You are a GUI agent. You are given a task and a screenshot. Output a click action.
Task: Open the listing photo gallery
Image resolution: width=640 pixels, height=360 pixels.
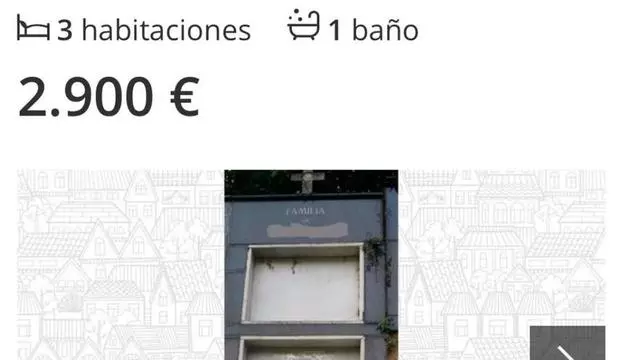[311, 264]
